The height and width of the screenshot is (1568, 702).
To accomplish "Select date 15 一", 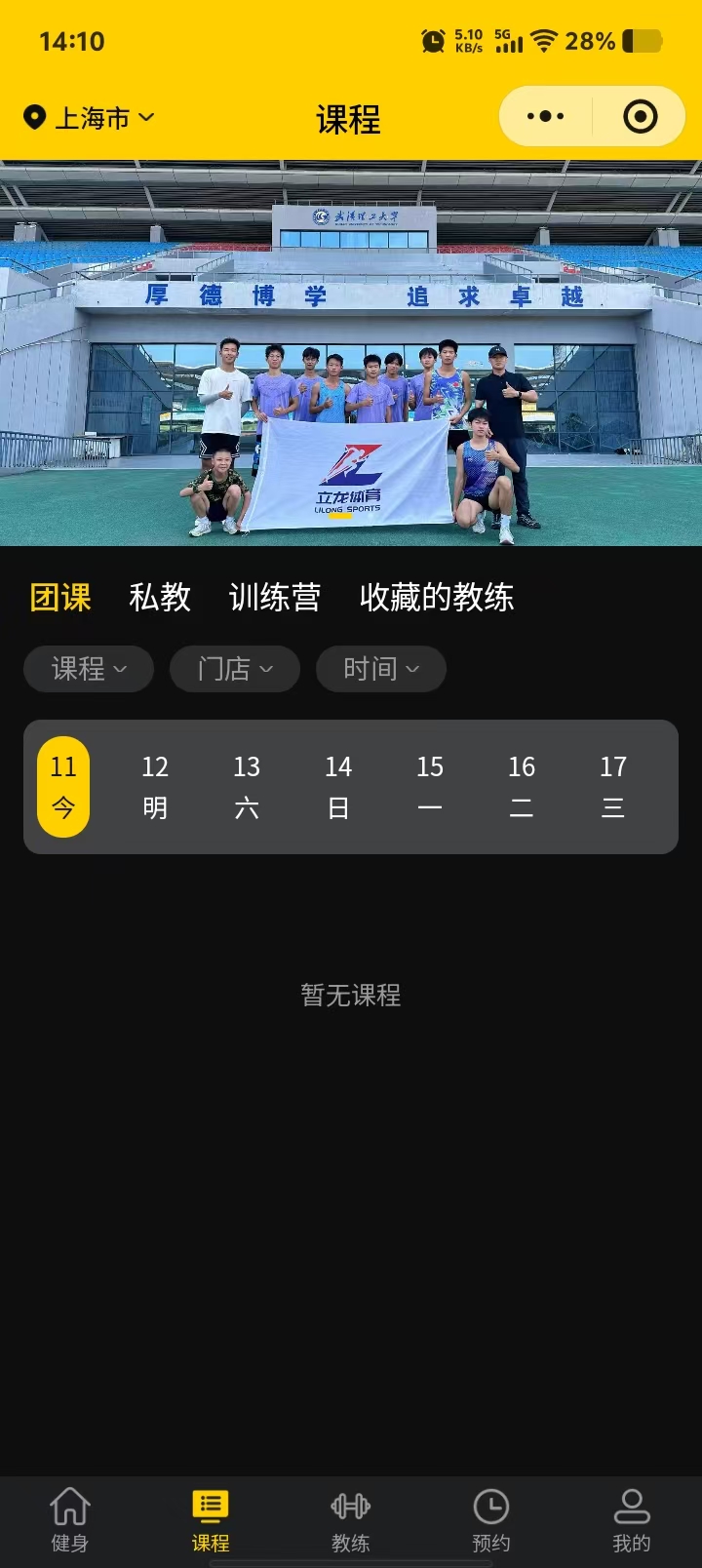I will 430,787.
